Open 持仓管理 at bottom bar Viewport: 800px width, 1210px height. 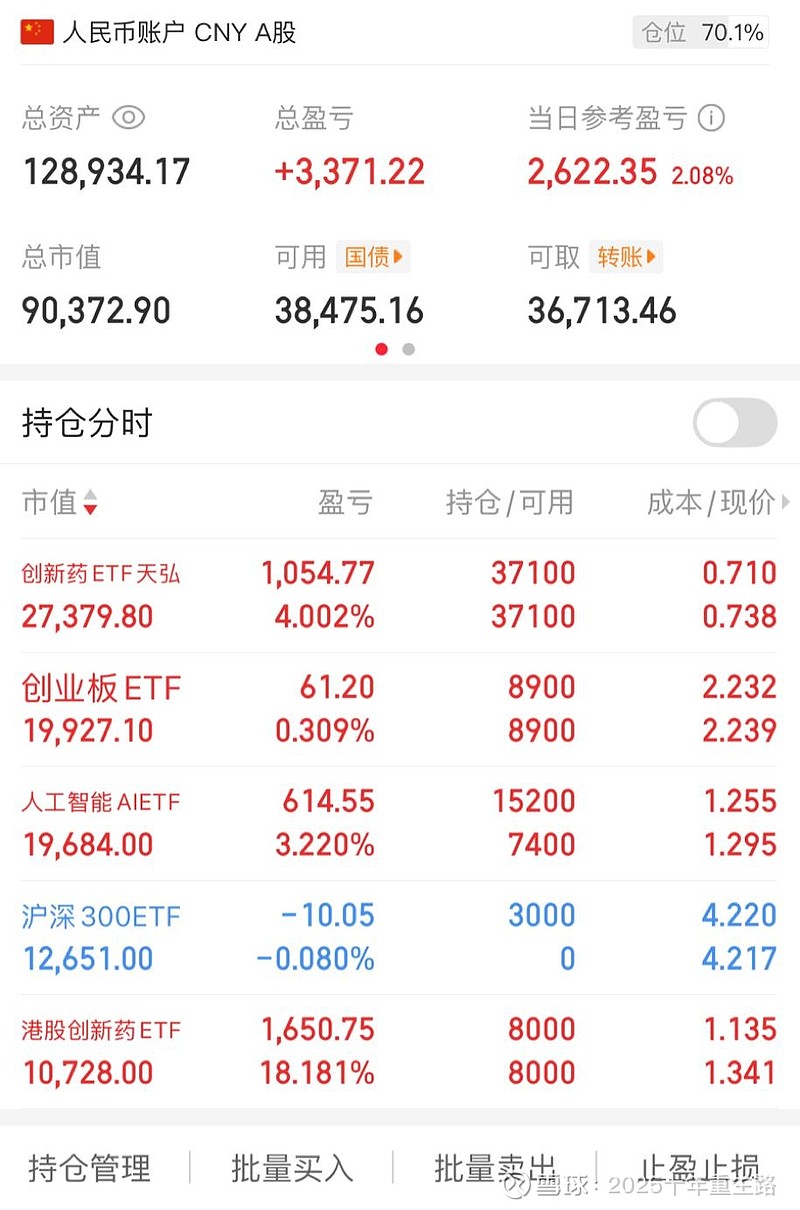click(88, 1167)
